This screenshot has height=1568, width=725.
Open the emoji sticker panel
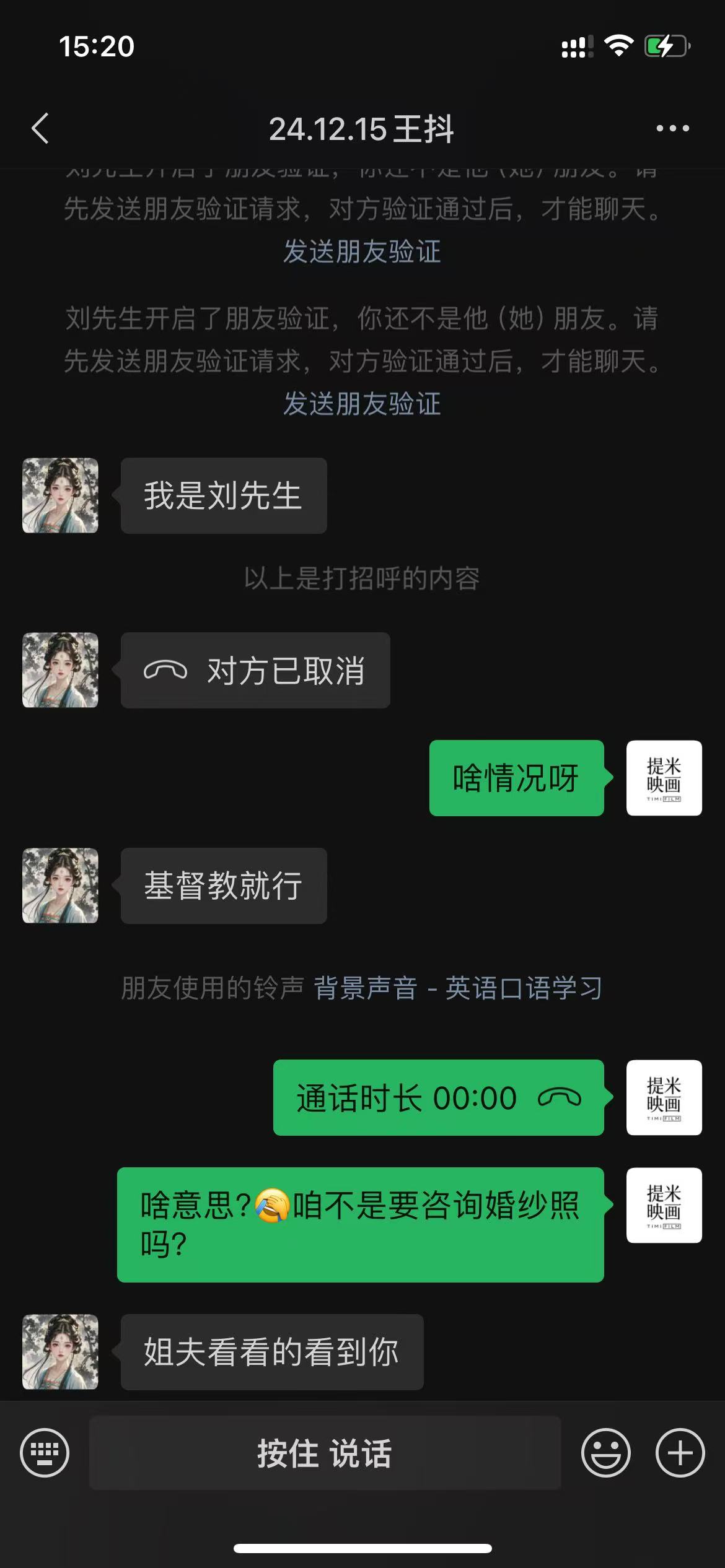tap(606, 1453)
